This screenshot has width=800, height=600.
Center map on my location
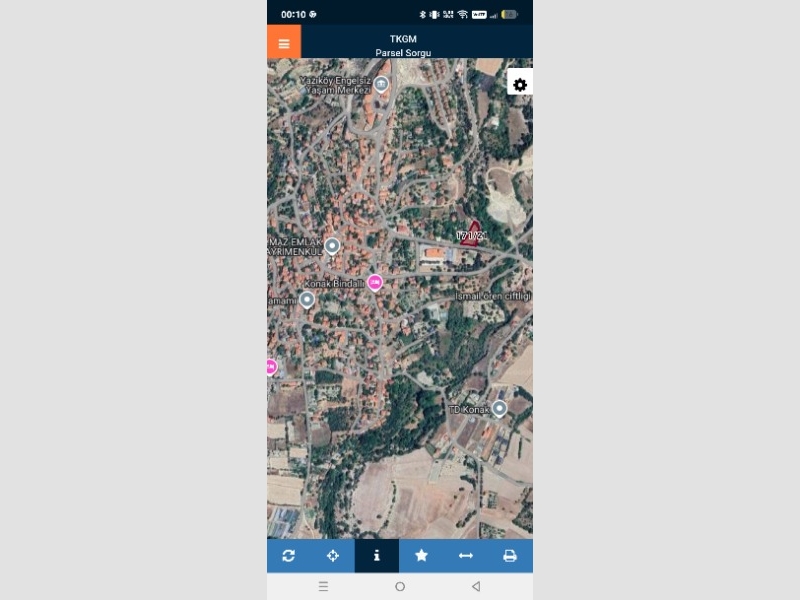[333, 556]
